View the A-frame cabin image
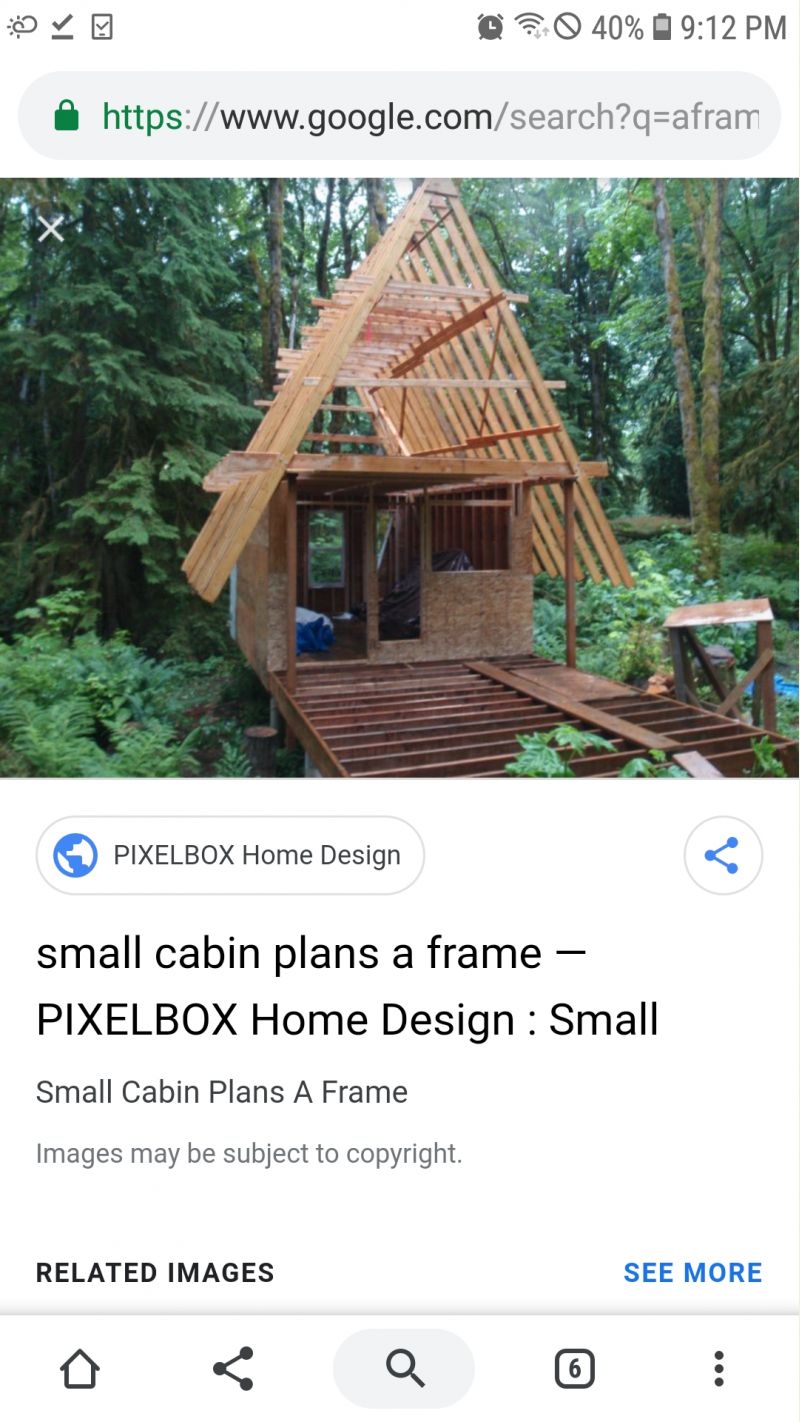The width and height of the screenshot is (800, 1422). (400, 478)
